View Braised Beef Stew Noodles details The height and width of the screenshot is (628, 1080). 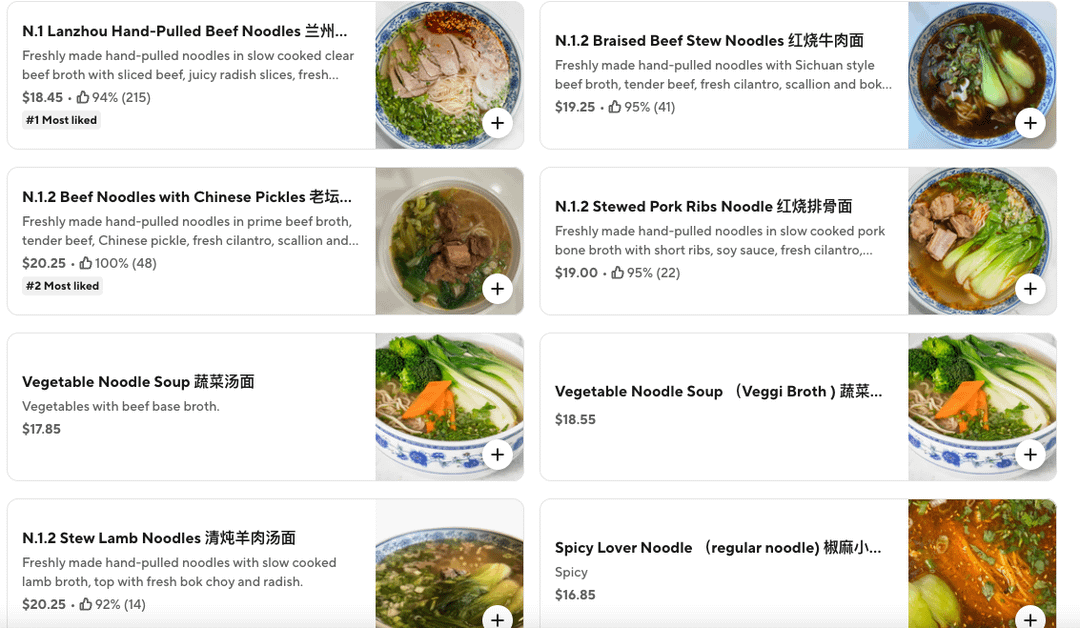[709, 41]
